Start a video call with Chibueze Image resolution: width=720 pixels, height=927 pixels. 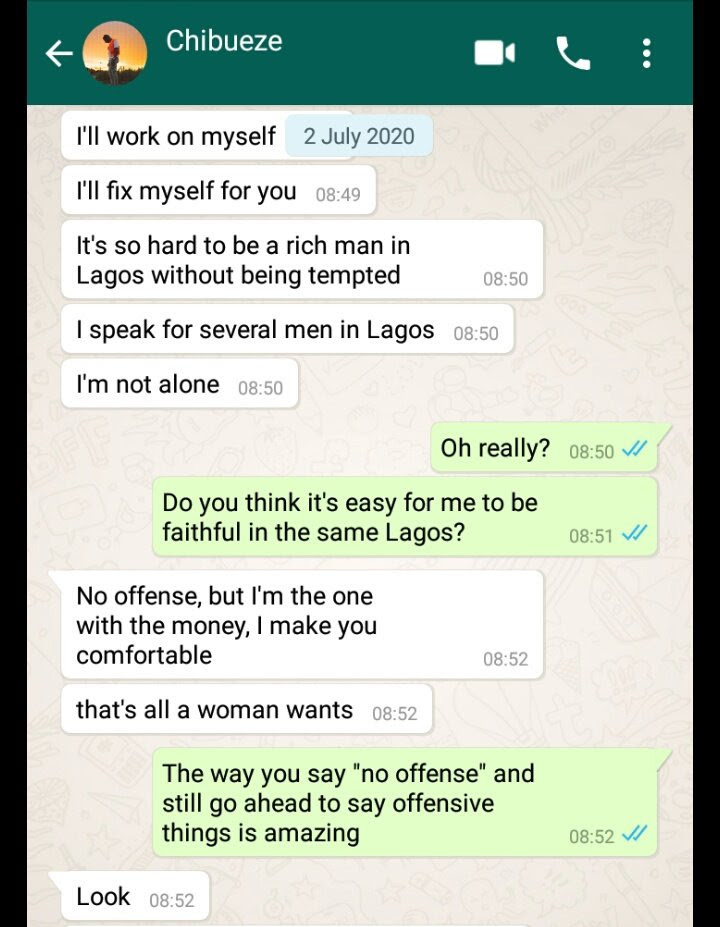(x=494, y=53)
